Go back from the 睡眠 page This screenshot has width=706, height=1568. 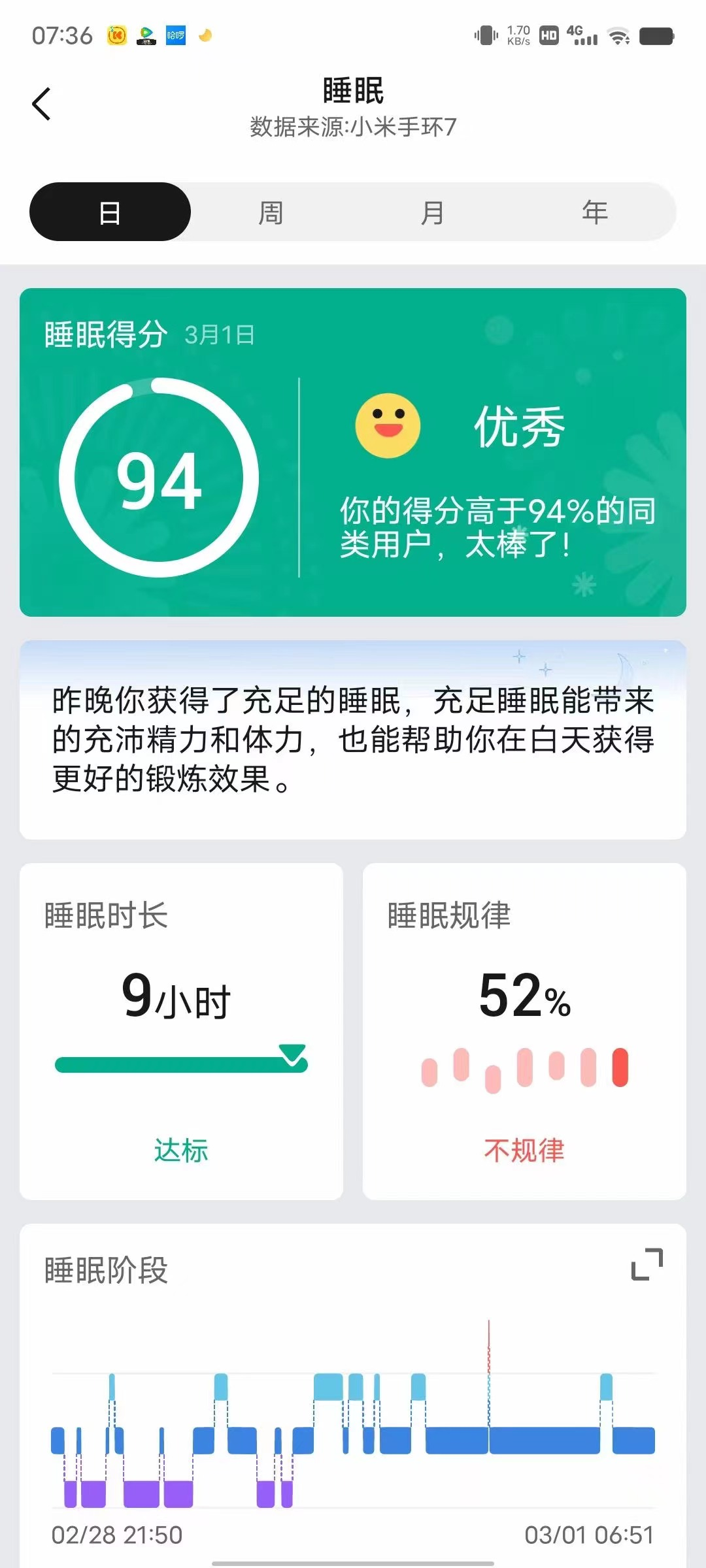[41, 104]
